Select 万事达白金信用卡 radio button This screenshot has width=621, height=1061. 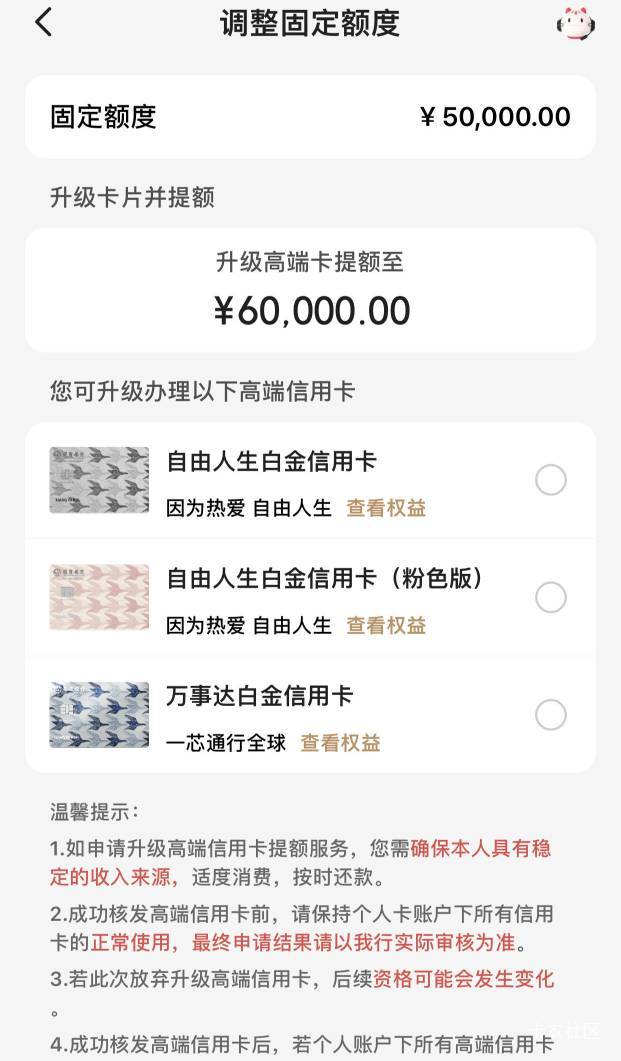pos(551,715)
